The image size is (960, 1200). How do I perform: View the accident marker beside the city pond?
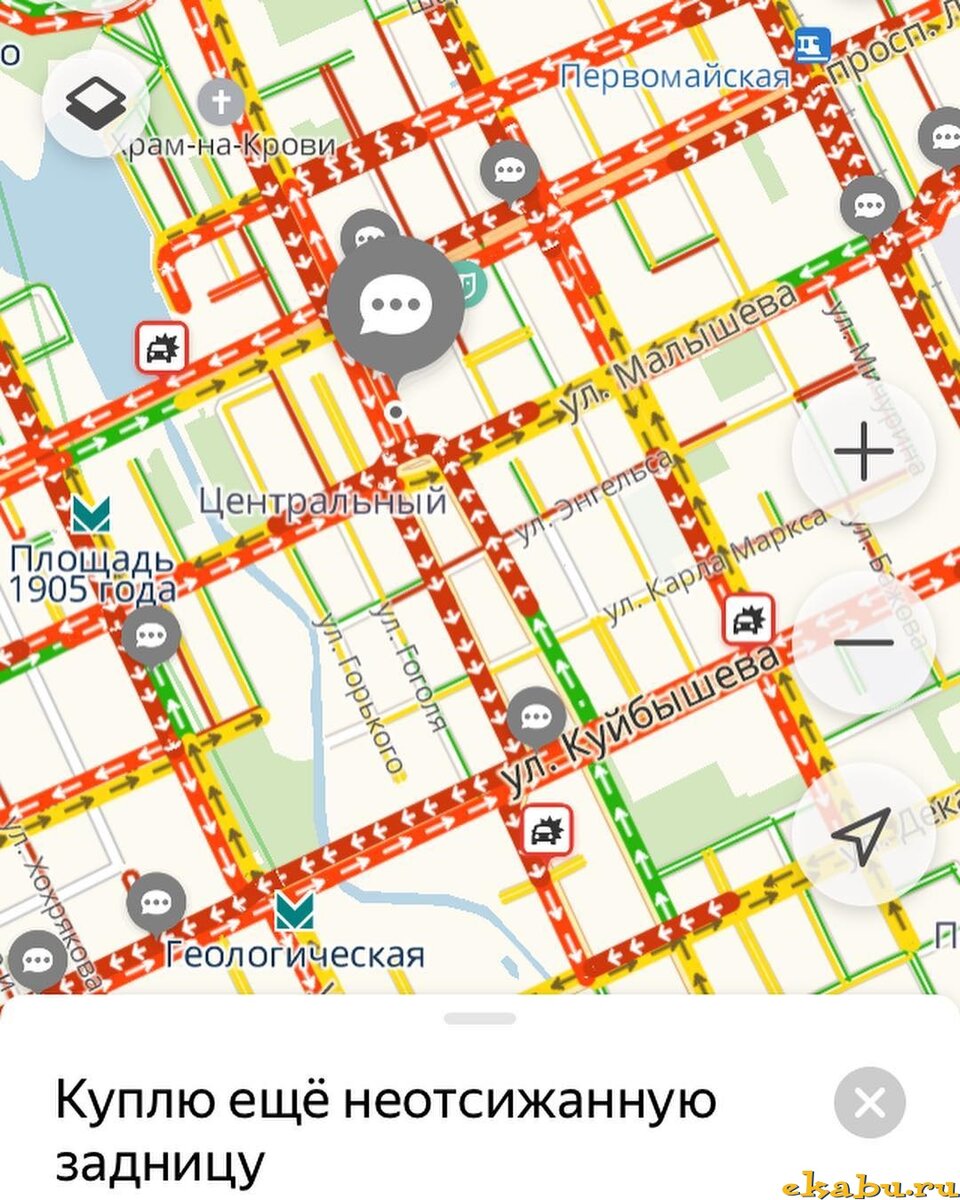point(162,348)
